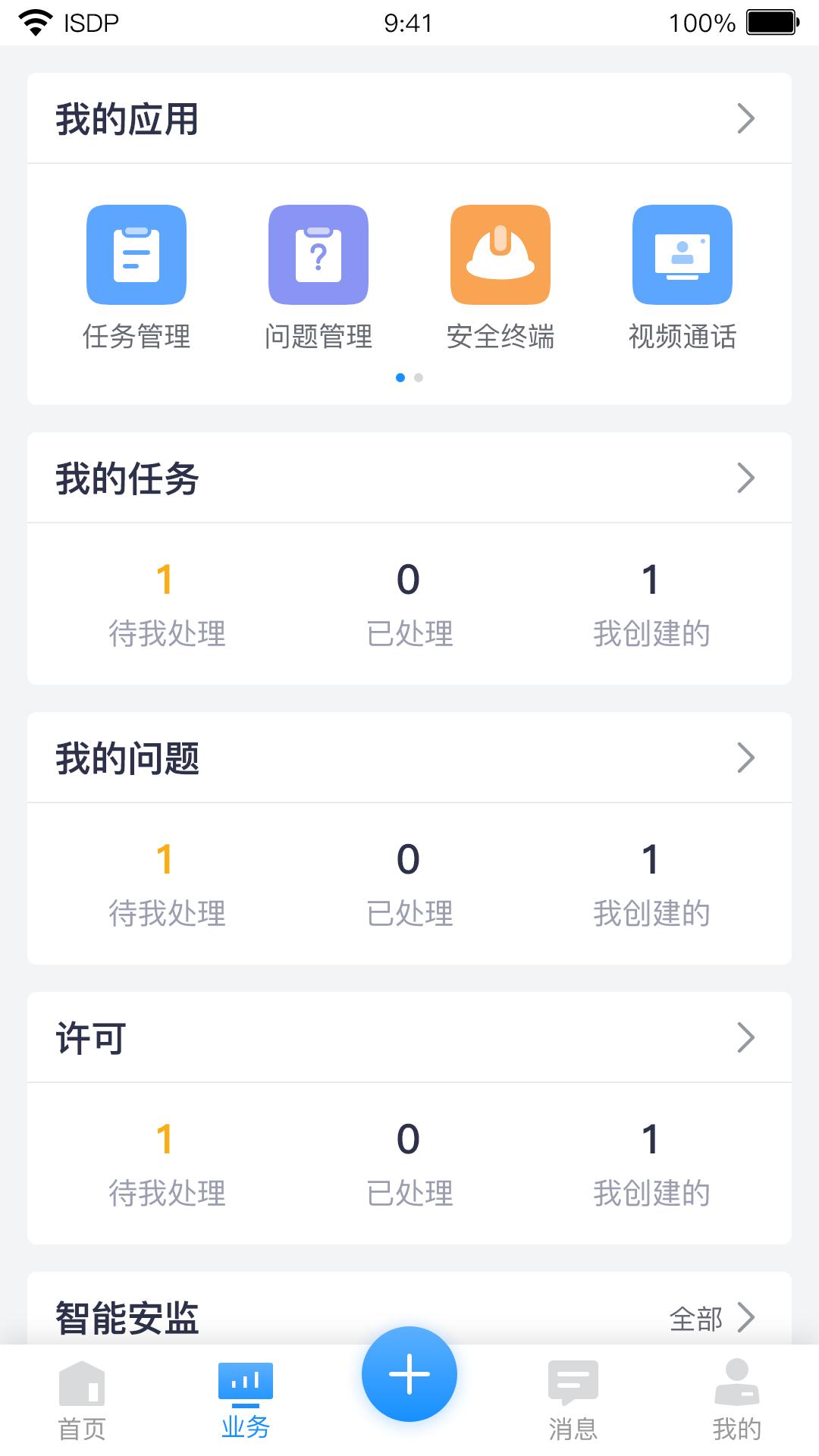Start the 视频通话 app
Image resolution: width=819 pixels, height=1456 pixels.
[682, 255]
